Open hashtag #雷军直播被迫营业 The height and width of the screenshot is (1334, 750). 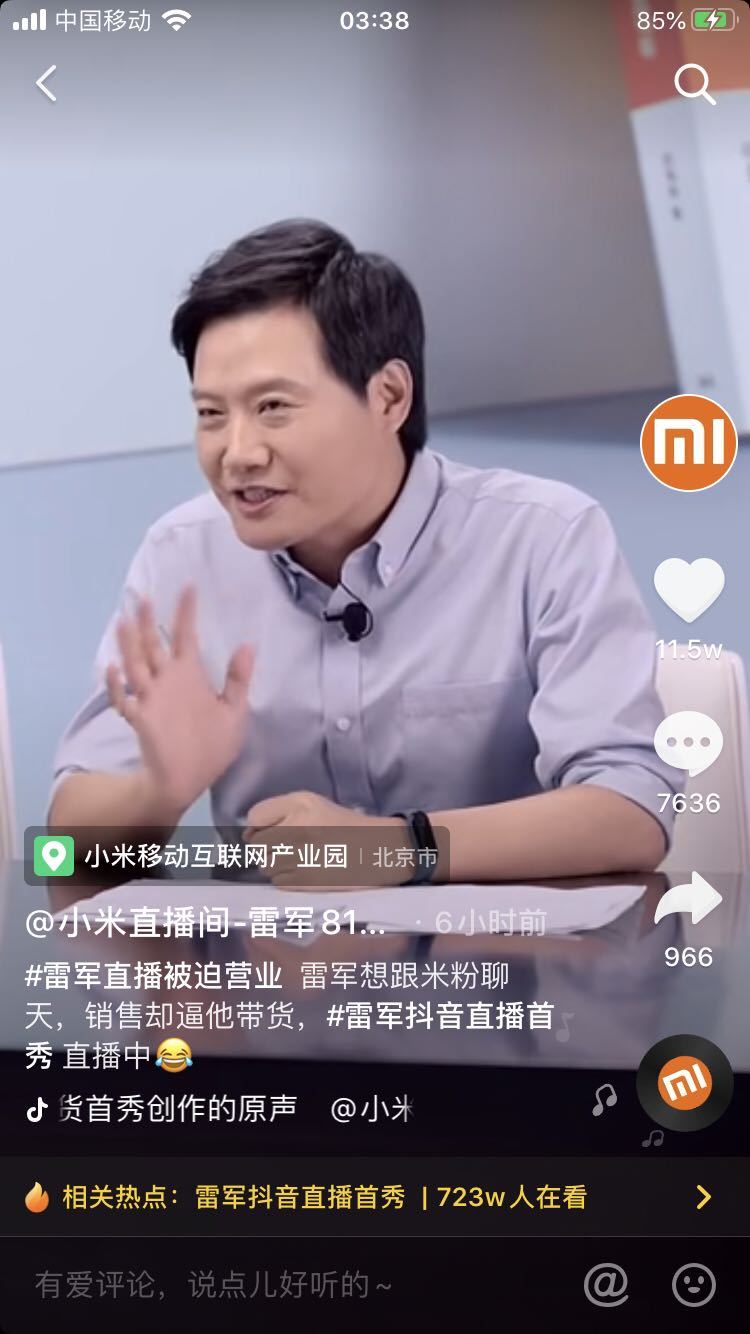coord(153,975)
